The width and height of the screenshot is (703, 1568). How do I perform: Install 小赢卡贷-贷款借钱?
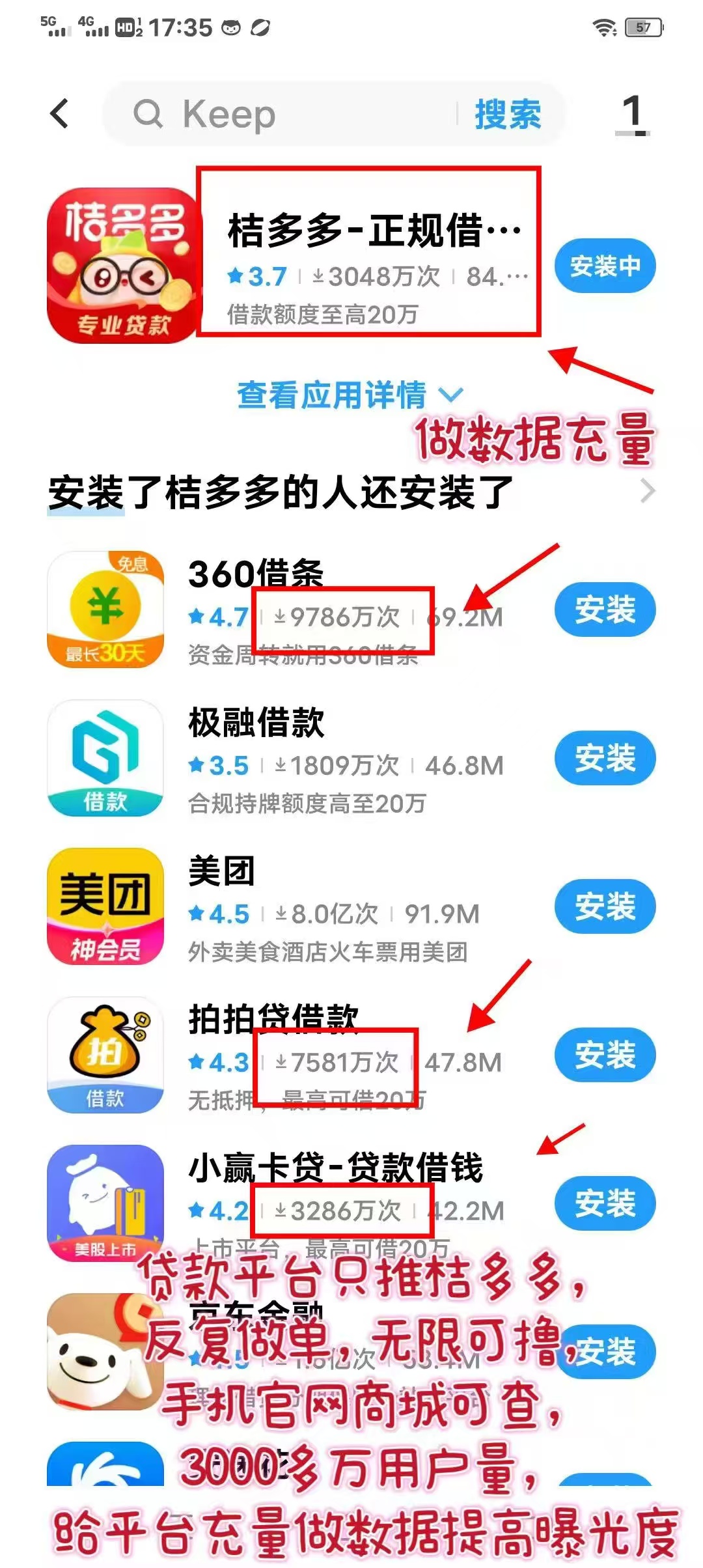tap(605, 1203)
